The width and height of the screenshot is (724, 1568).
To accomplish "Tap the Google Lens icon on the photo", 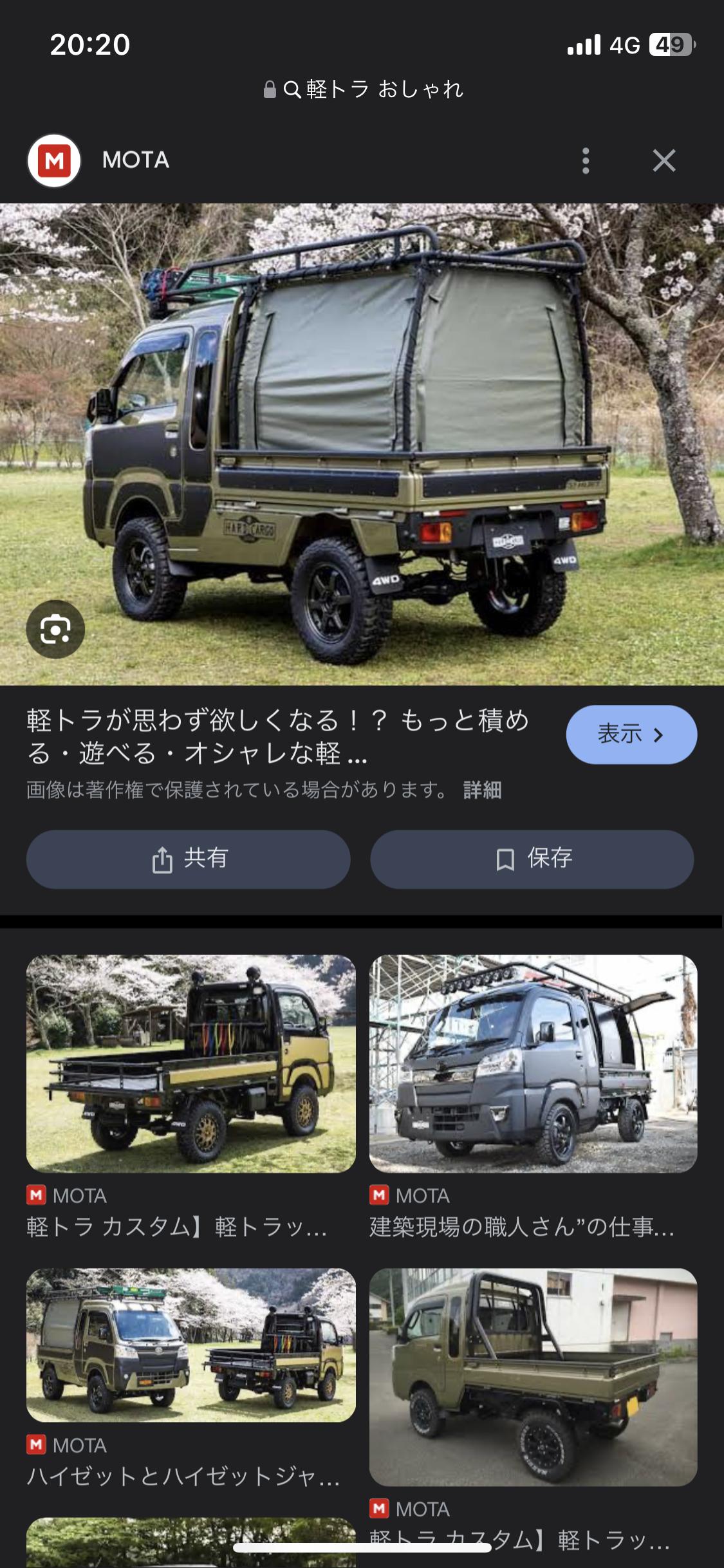I will point(55,629).
